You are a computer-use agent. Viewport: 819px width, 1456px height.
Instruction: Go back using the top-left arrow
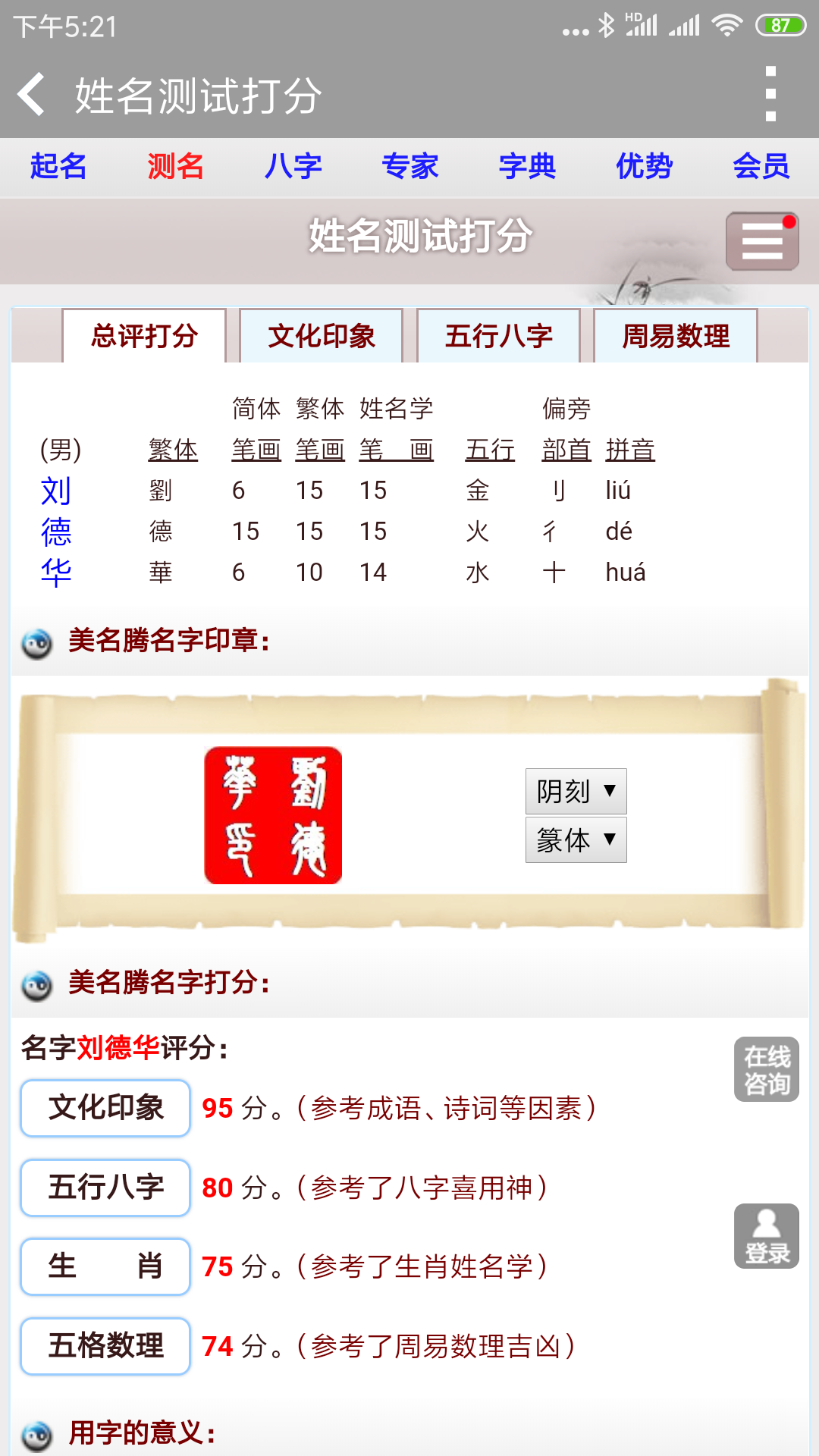[x=32, y=95]
